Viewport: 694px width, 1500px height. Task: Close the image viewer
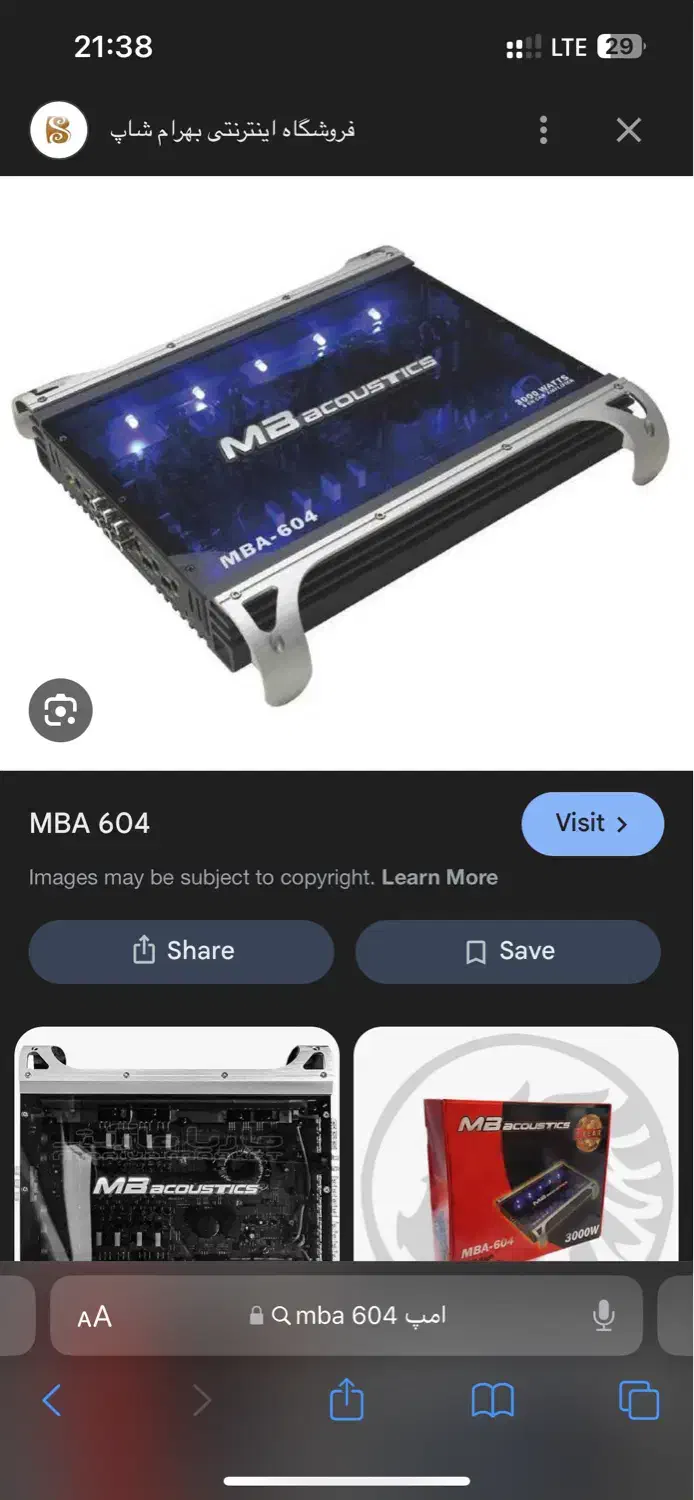tap(628, 130)
